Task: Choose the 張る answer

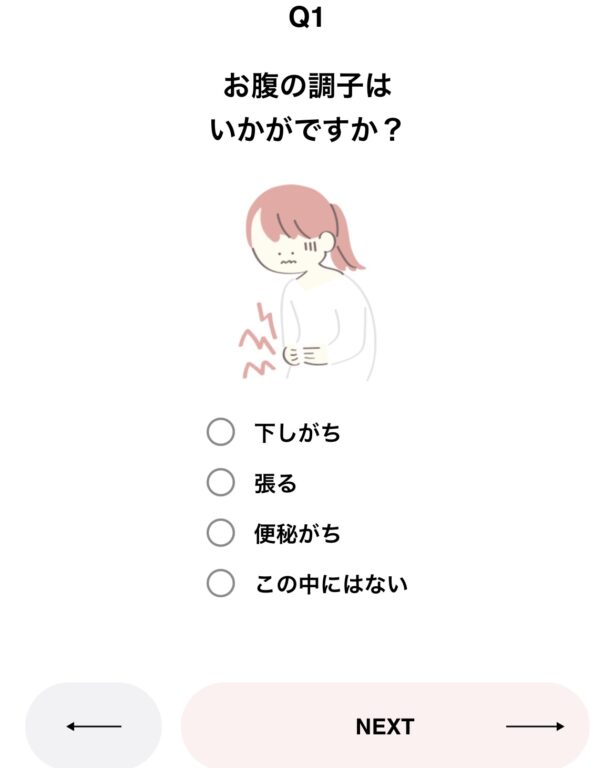Action: (x=220, y=483)
